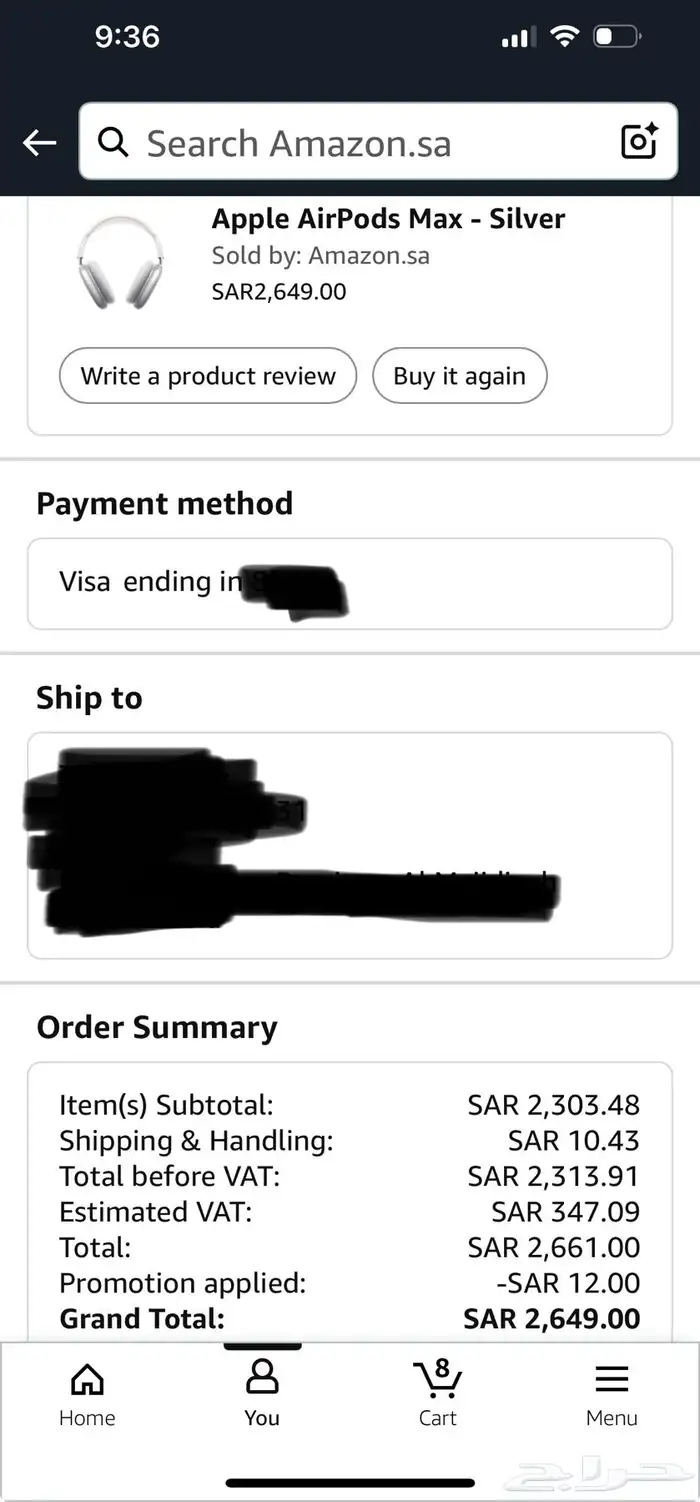Buy the AirPods Max again
Screen dimensions: 700x1502
(459, 376)
